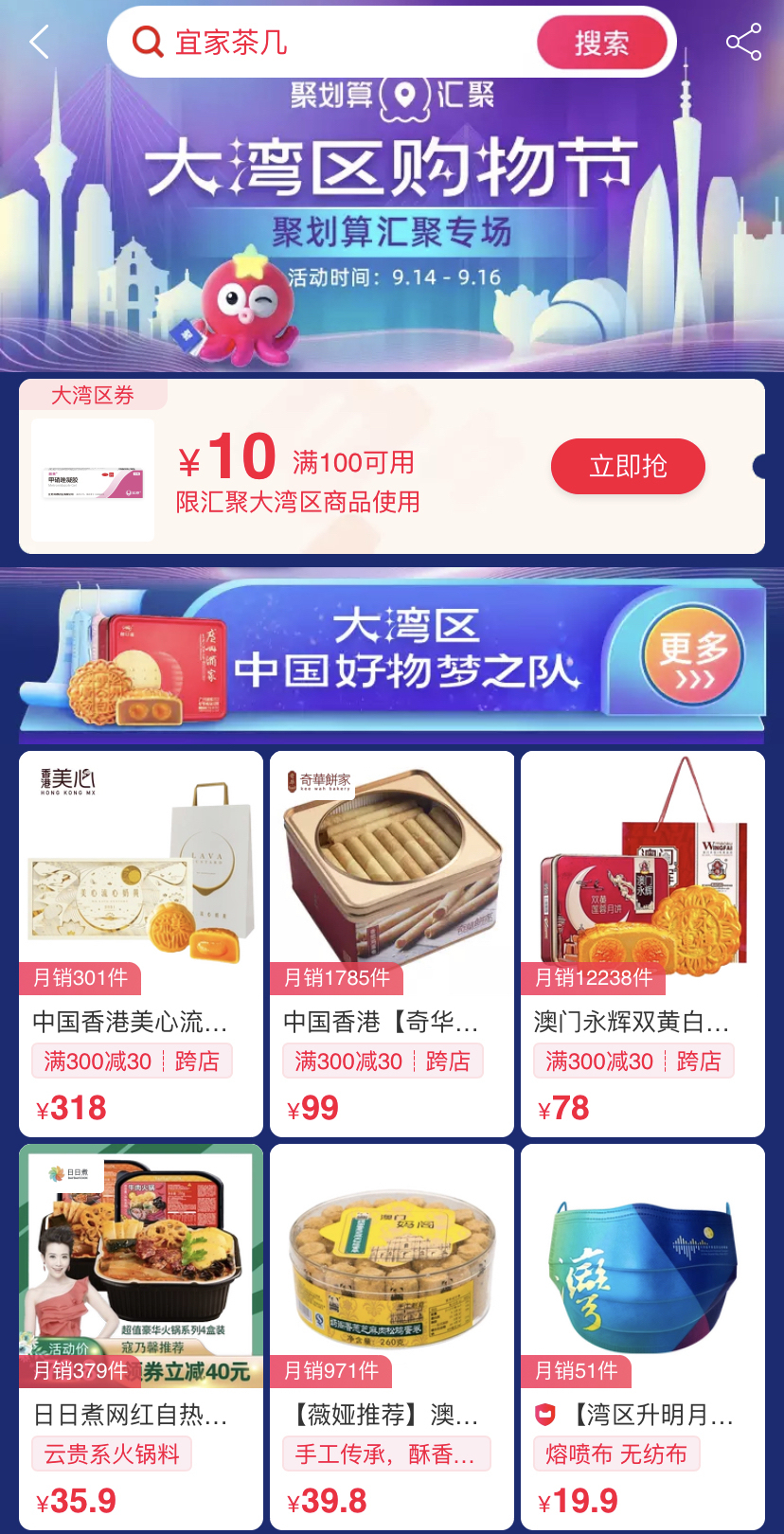Tap 立即抢 to grab the coupon

(628, 466)
